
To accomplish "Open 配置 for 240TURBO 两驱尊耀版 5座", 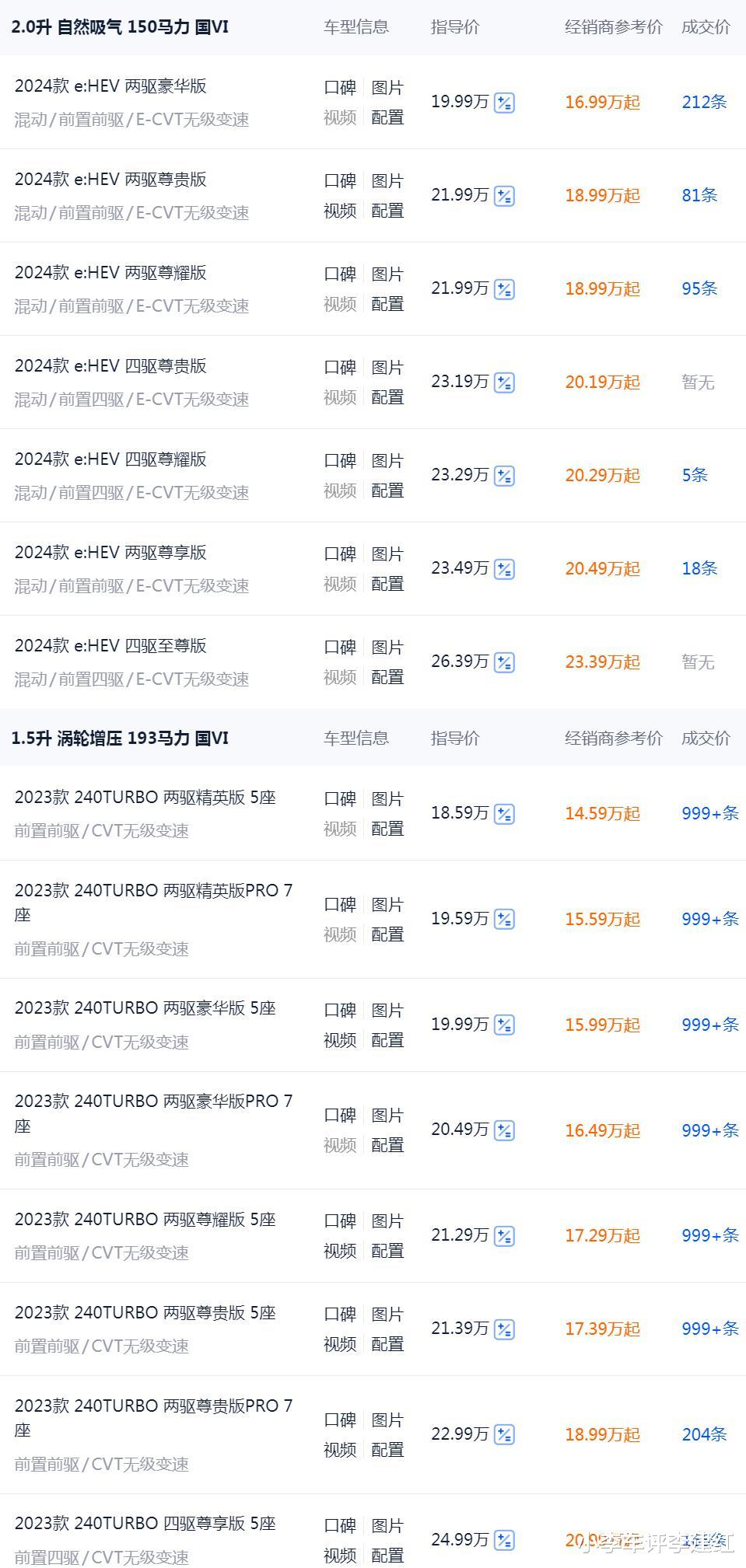I will pyautogui.click(x=387, y=1251).
